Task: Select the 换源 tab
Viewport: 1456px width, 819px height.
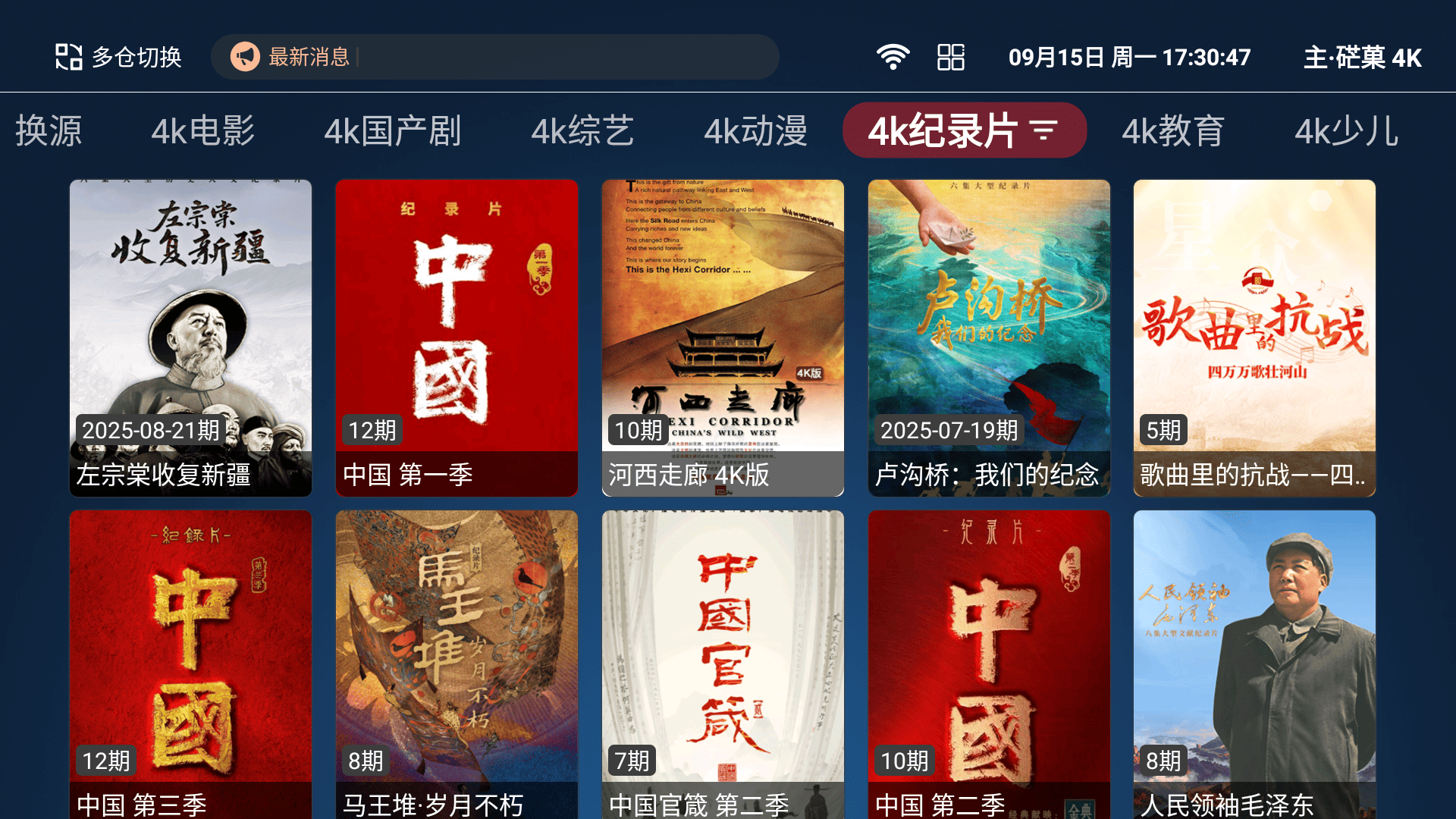Action: coord(49,131)
